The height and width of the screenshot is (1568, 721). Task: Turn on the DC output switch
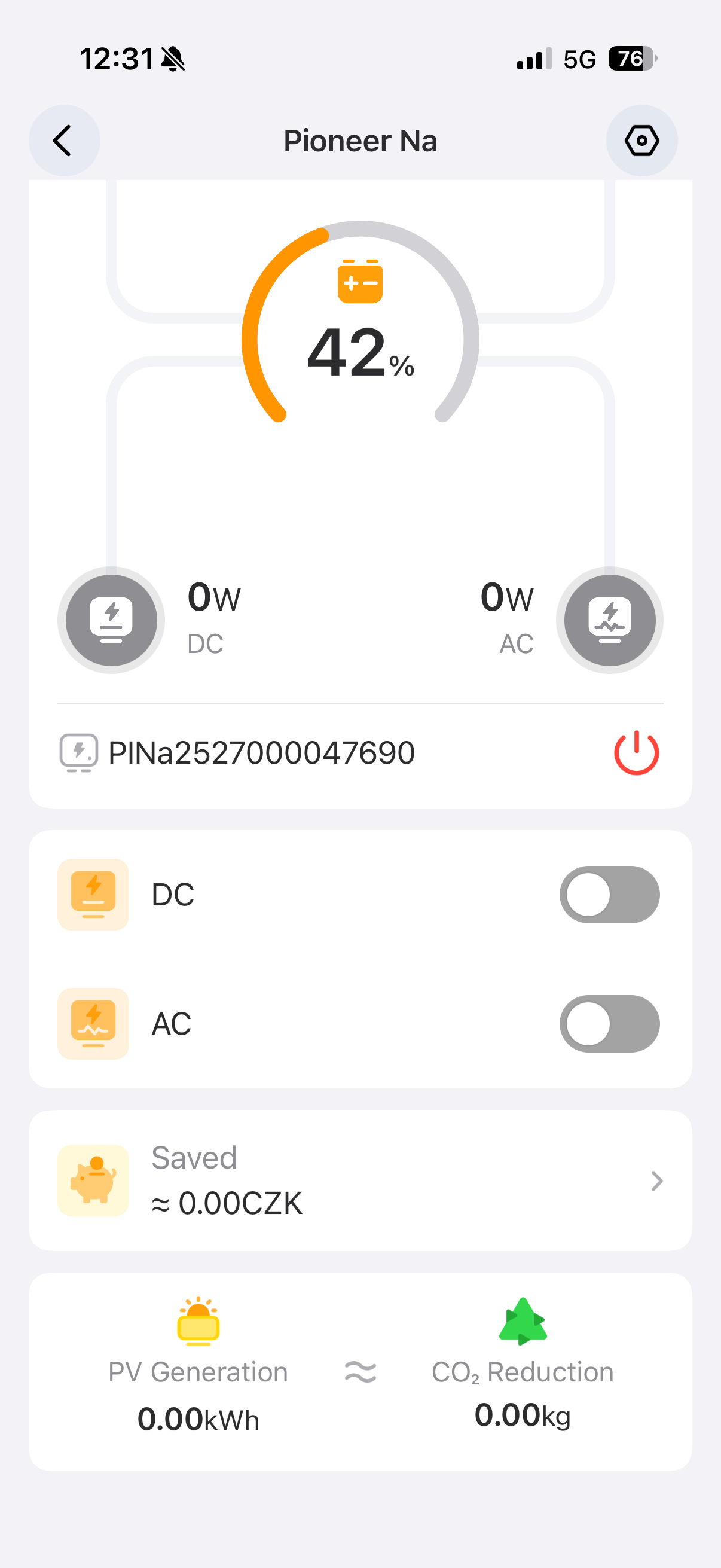point(609,894)
